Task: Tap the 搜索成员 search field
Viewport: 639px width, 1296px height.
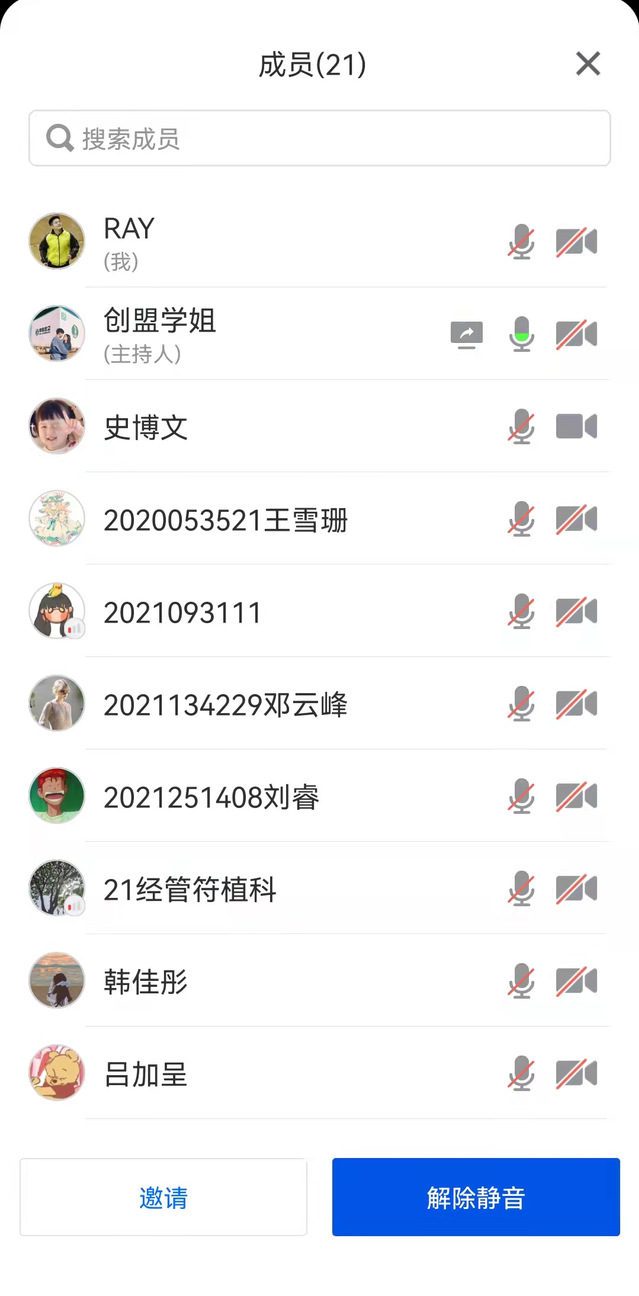Action: (320, 138)
